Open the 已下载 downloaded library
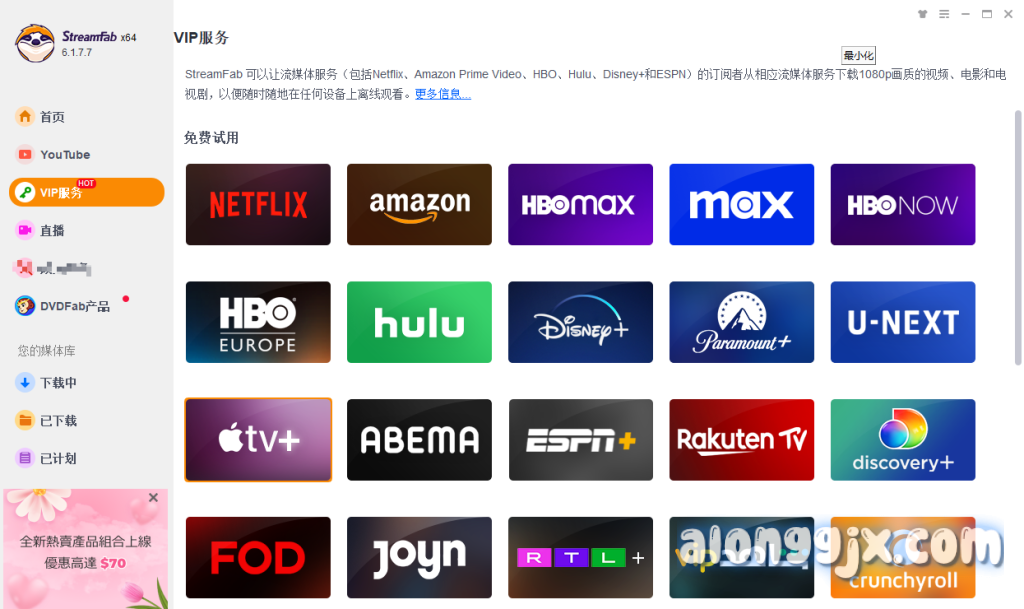 (x=58, y=421)
